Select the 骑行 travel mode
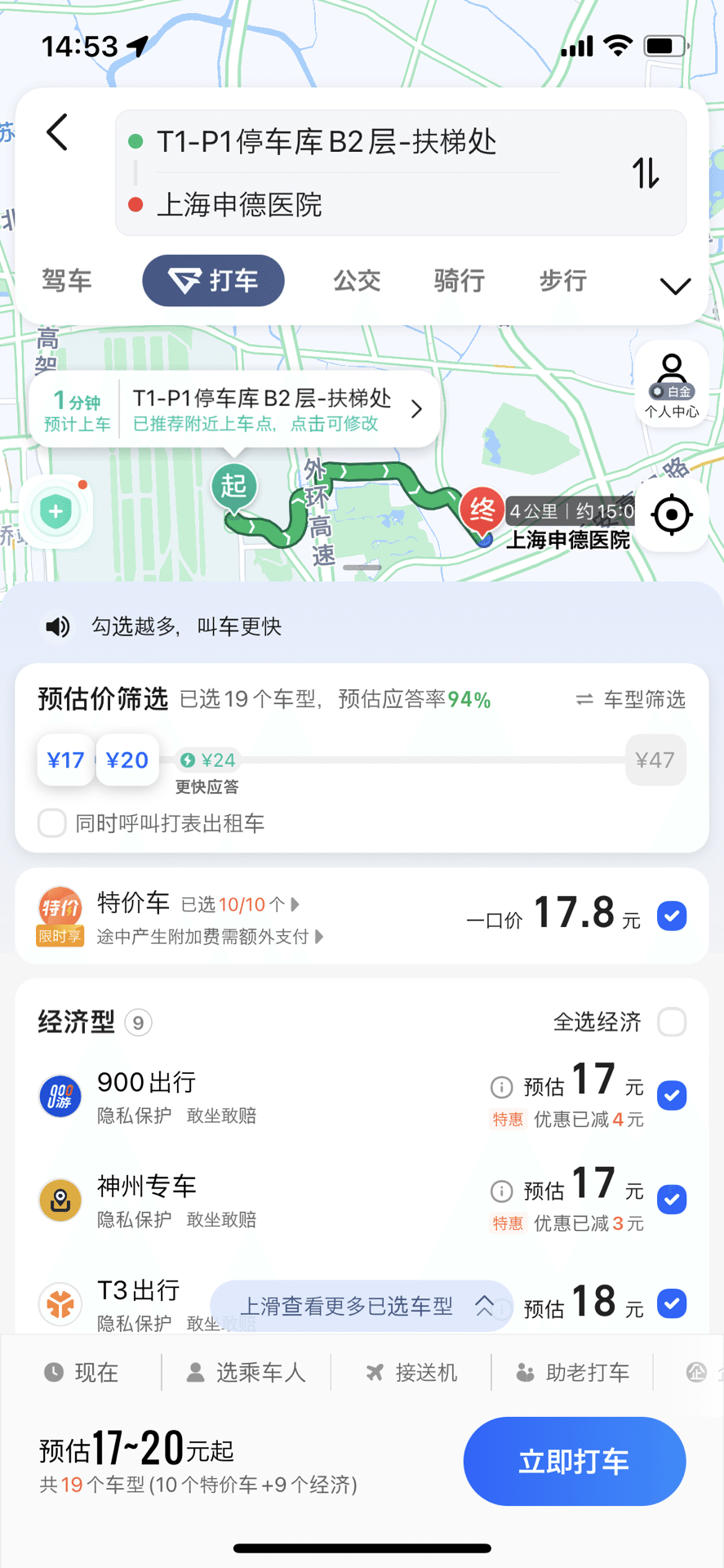This screenshot has height=1568, width=724. [460, 281]
